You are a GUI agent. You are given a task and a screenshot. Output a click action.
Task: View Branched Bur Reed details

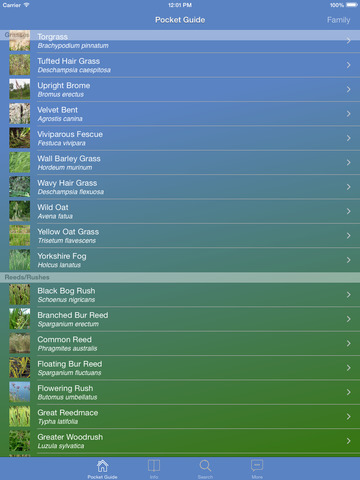[180, 319]
